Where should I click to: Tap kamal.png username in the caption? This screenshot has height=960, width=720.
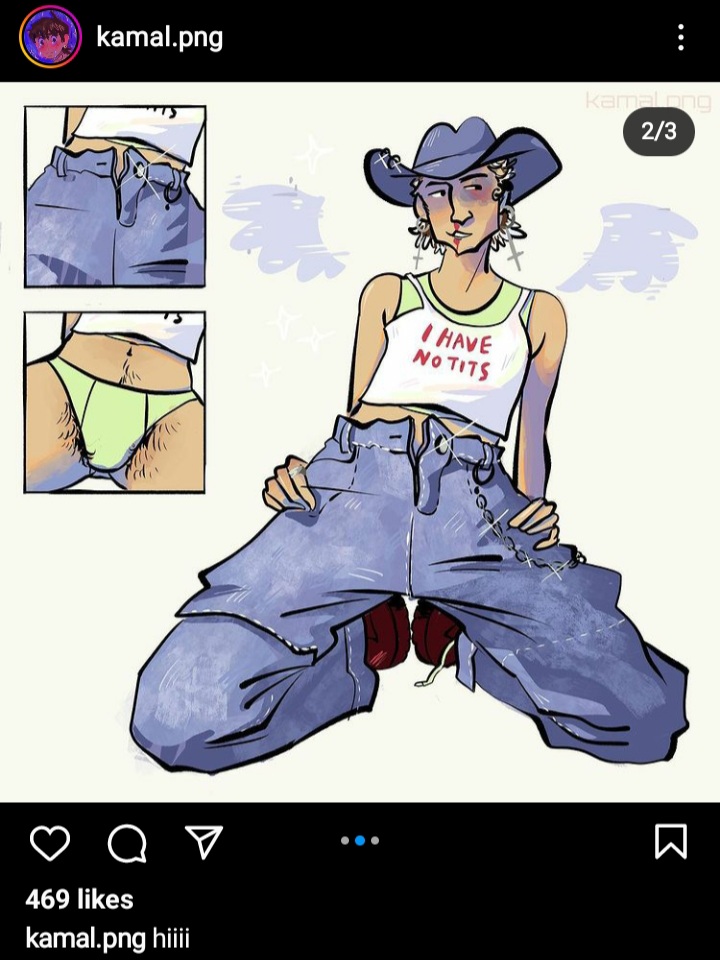[x=86, y=939]
